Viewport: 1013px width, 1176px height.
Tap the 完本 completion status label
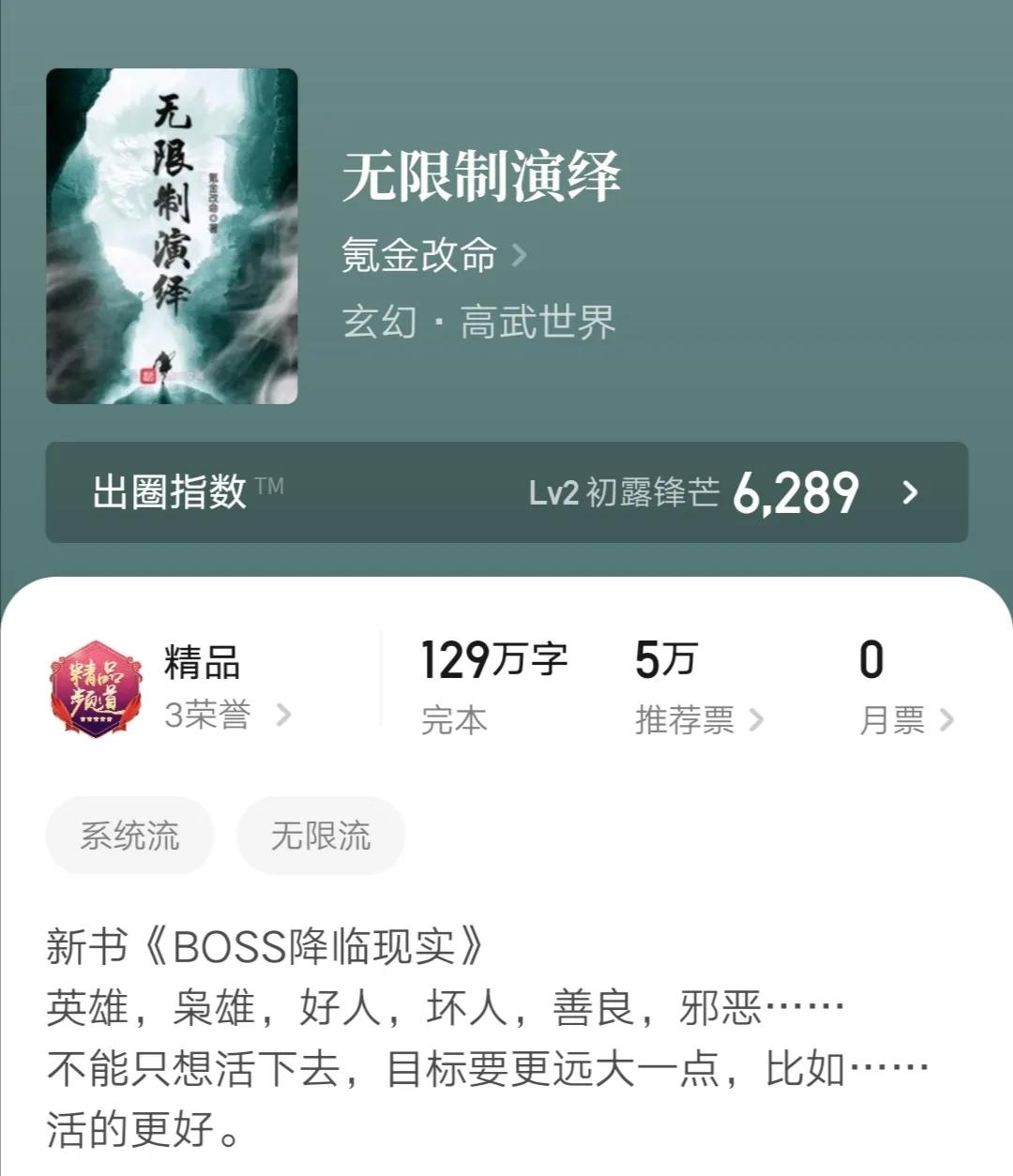pos(452,720)
